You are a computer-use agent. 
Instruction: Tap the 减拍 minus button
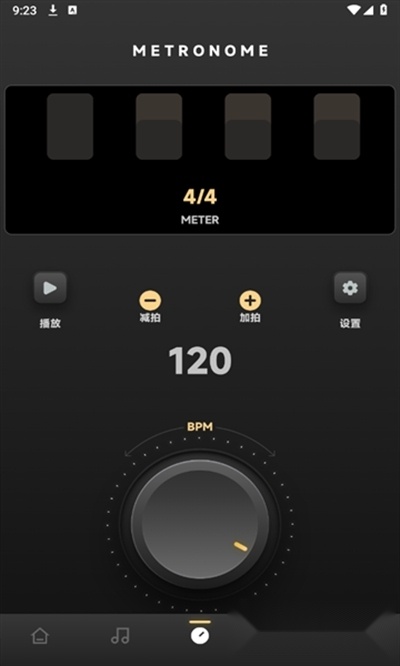tap(150, 301)
